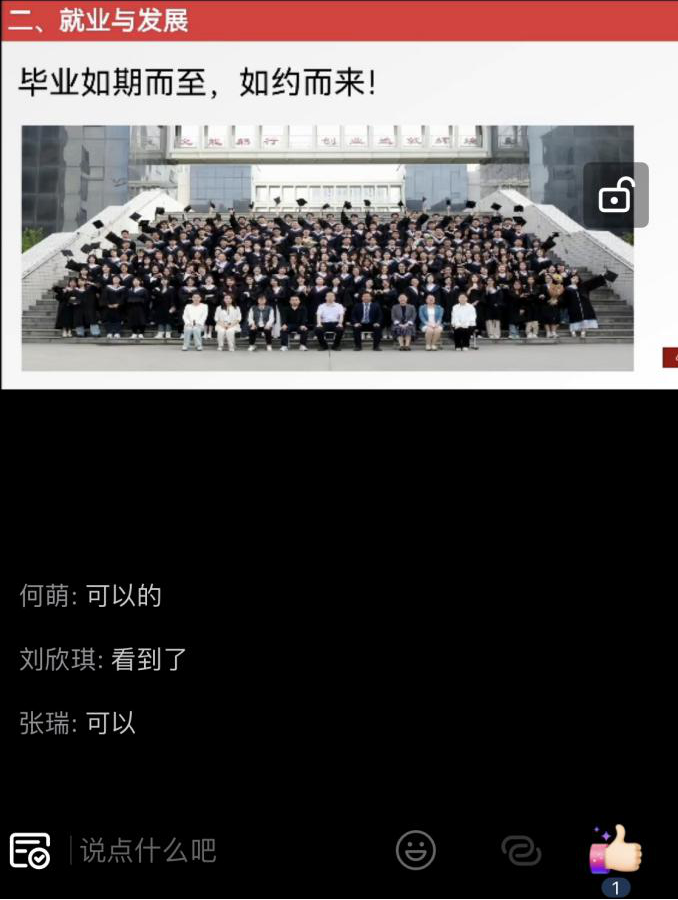Tap the screen lock icon on the slide
The width and height of the screenshot is (678, 900).
pos(615,195)
